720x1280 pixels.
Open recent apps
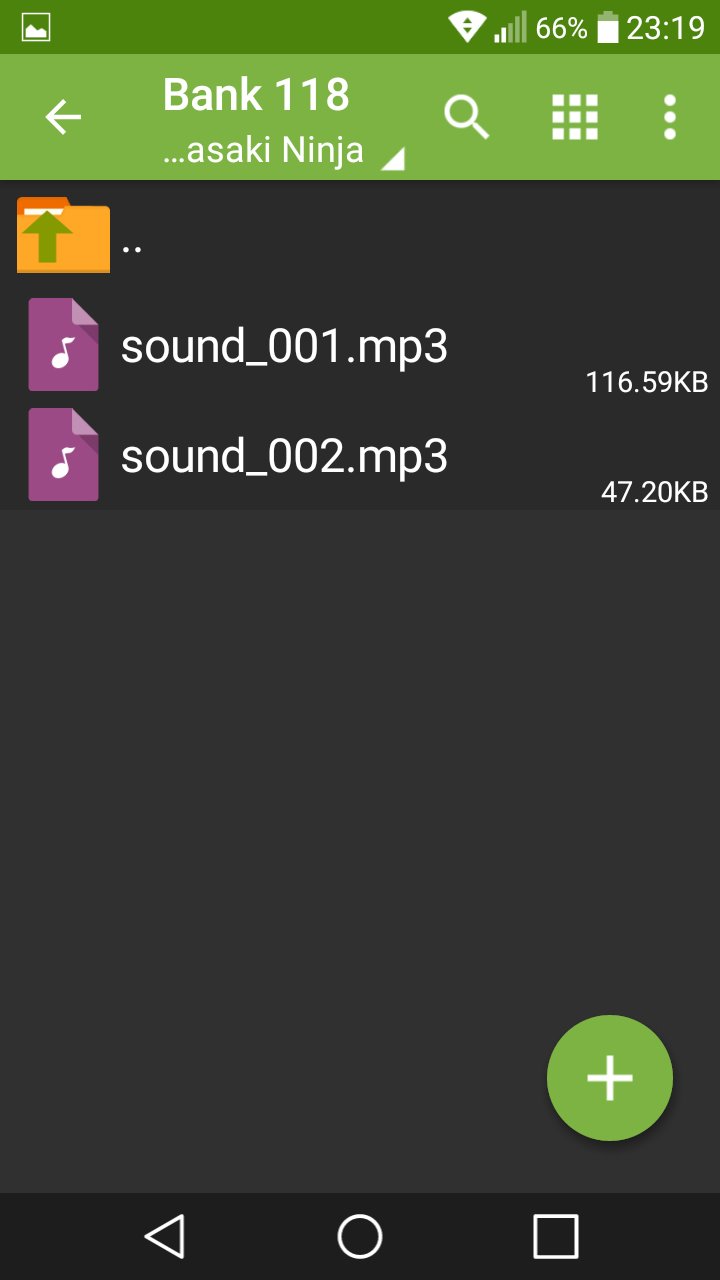click(x=555, y=1236)
